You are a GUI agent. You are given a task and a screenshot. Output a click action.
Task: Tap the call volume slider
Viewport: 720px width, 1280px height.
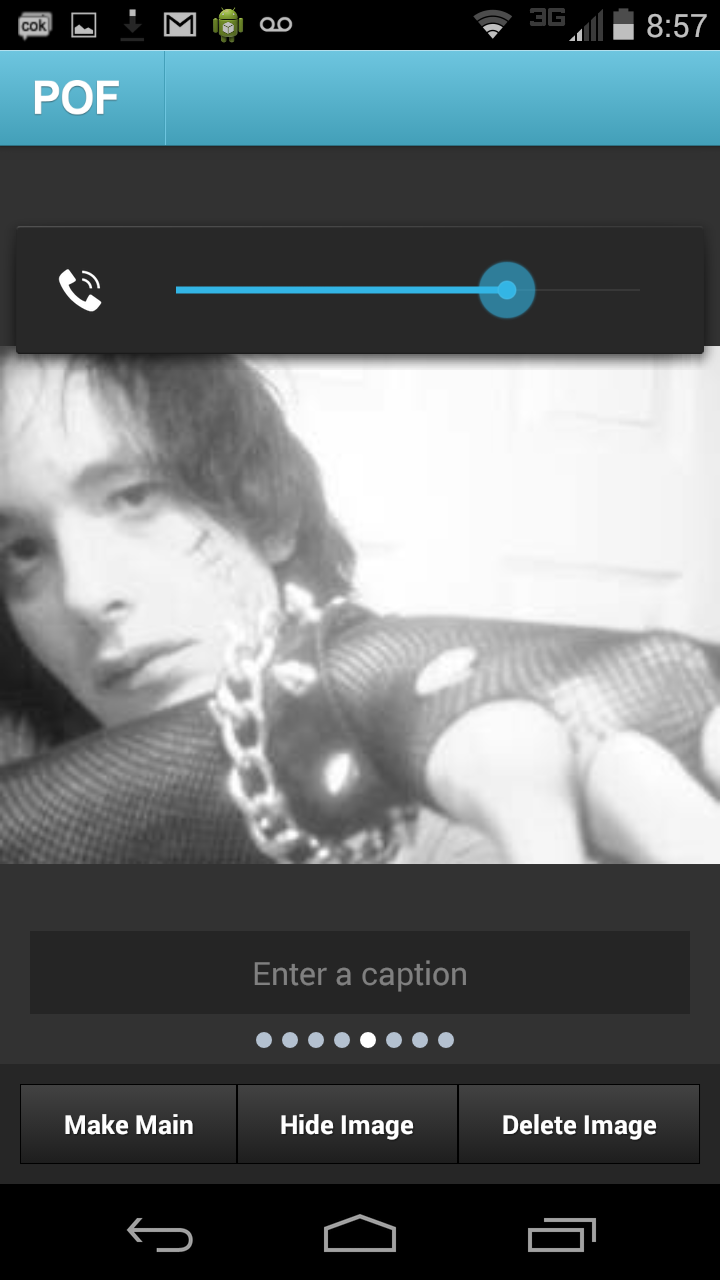(x=407, y=290)
